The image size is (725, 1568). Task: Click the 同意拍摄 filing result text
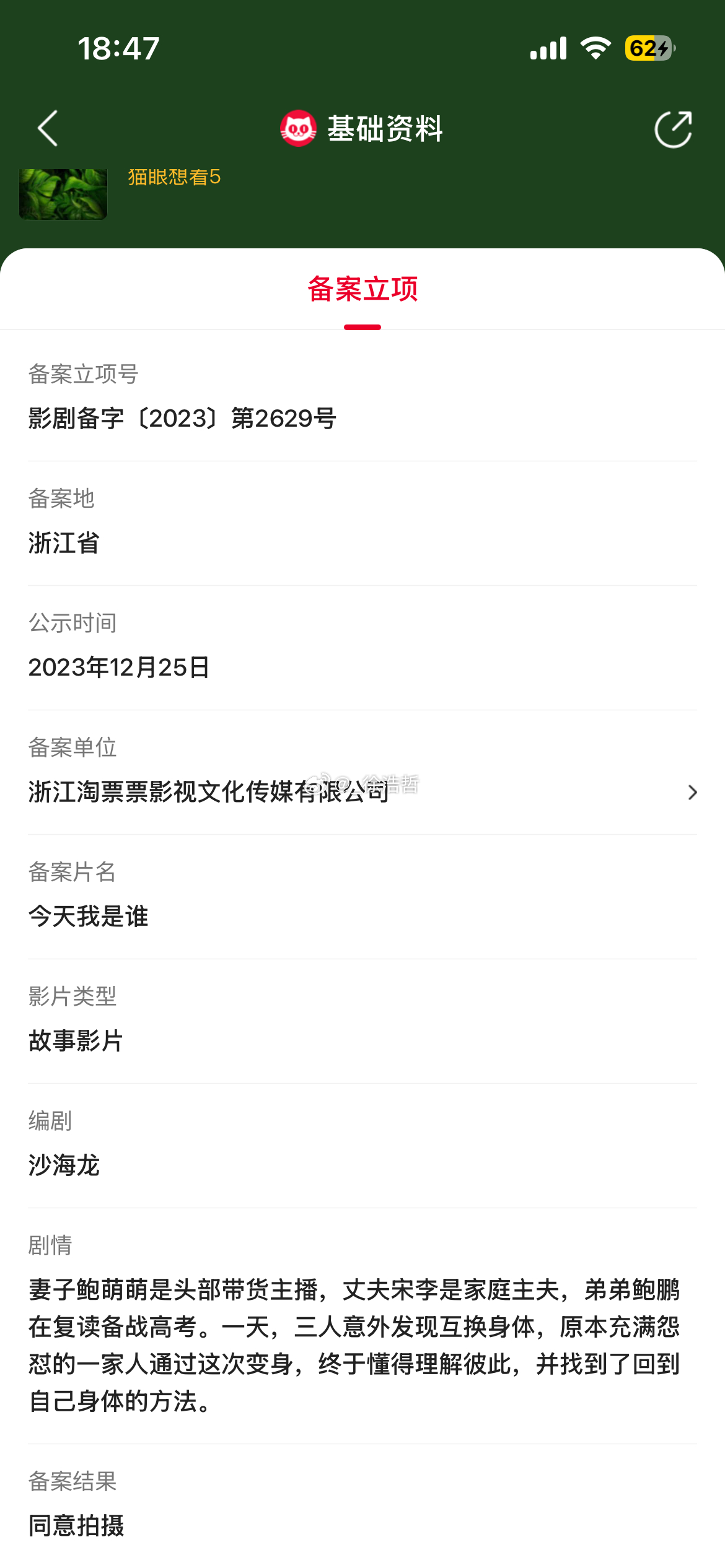76,1527
